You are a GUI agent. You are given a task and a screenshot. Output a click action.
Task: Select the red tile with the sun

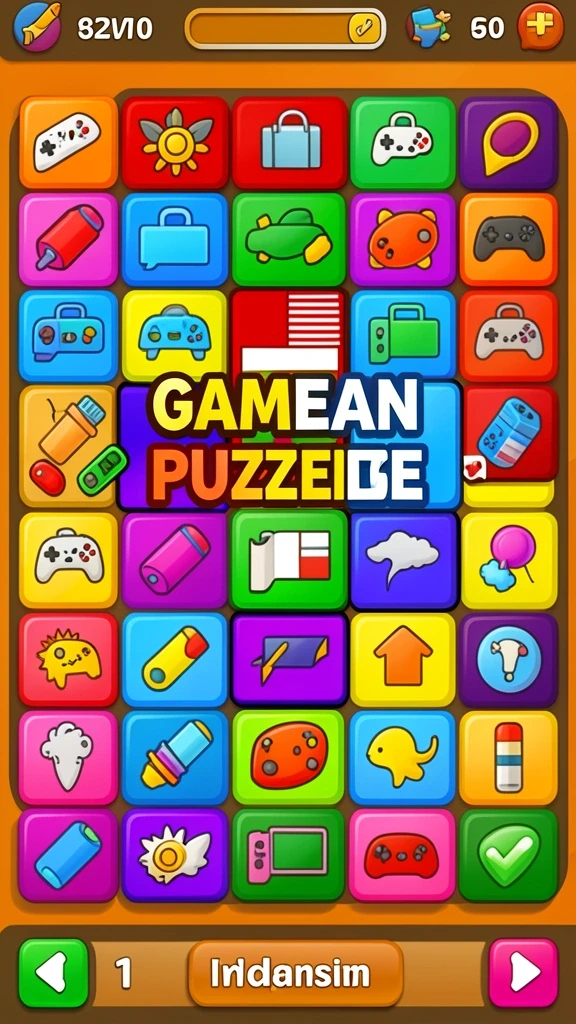click(x=175, y=143)
